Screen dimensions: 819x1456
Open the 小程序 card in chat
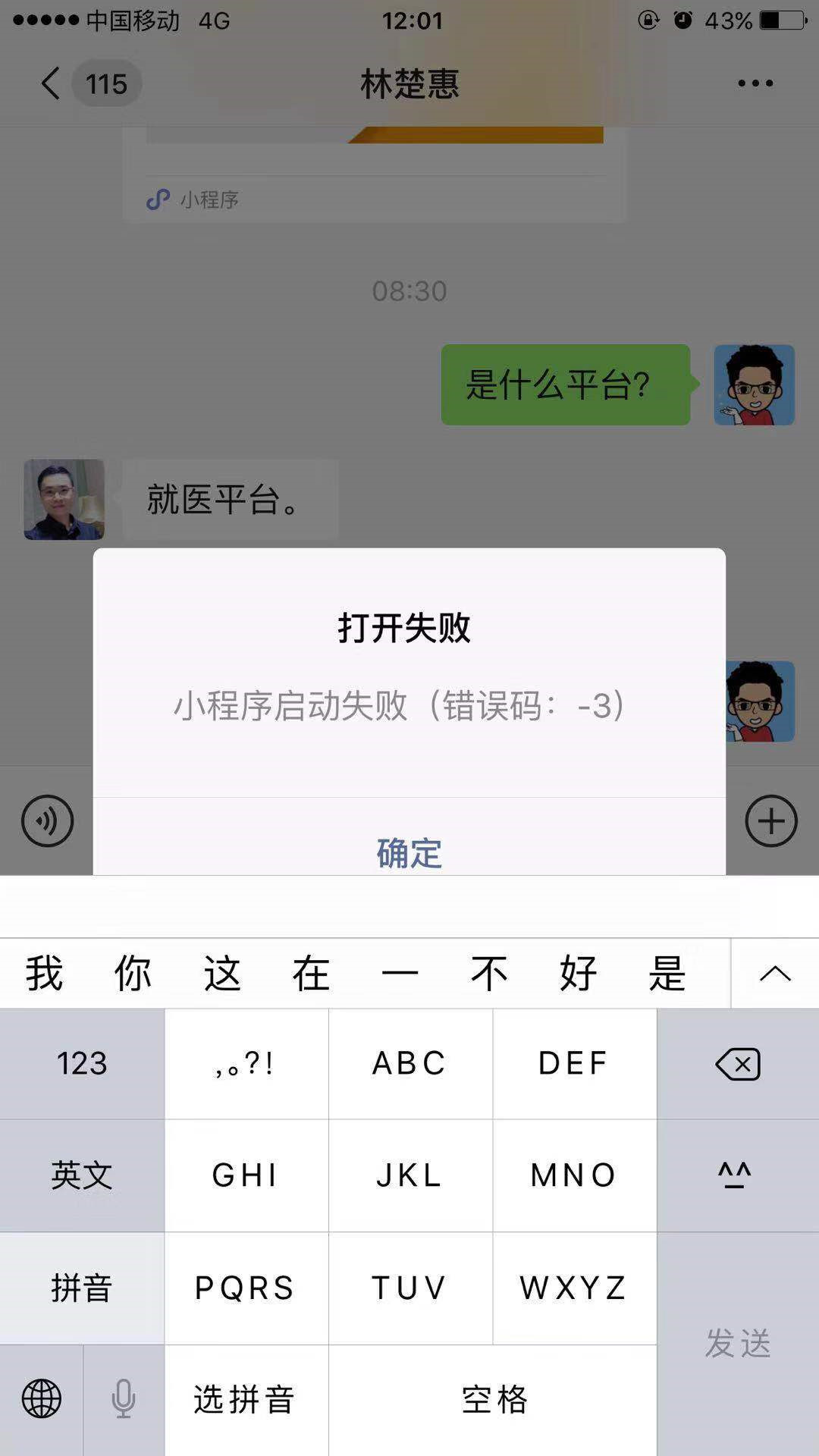pos(375,174)
